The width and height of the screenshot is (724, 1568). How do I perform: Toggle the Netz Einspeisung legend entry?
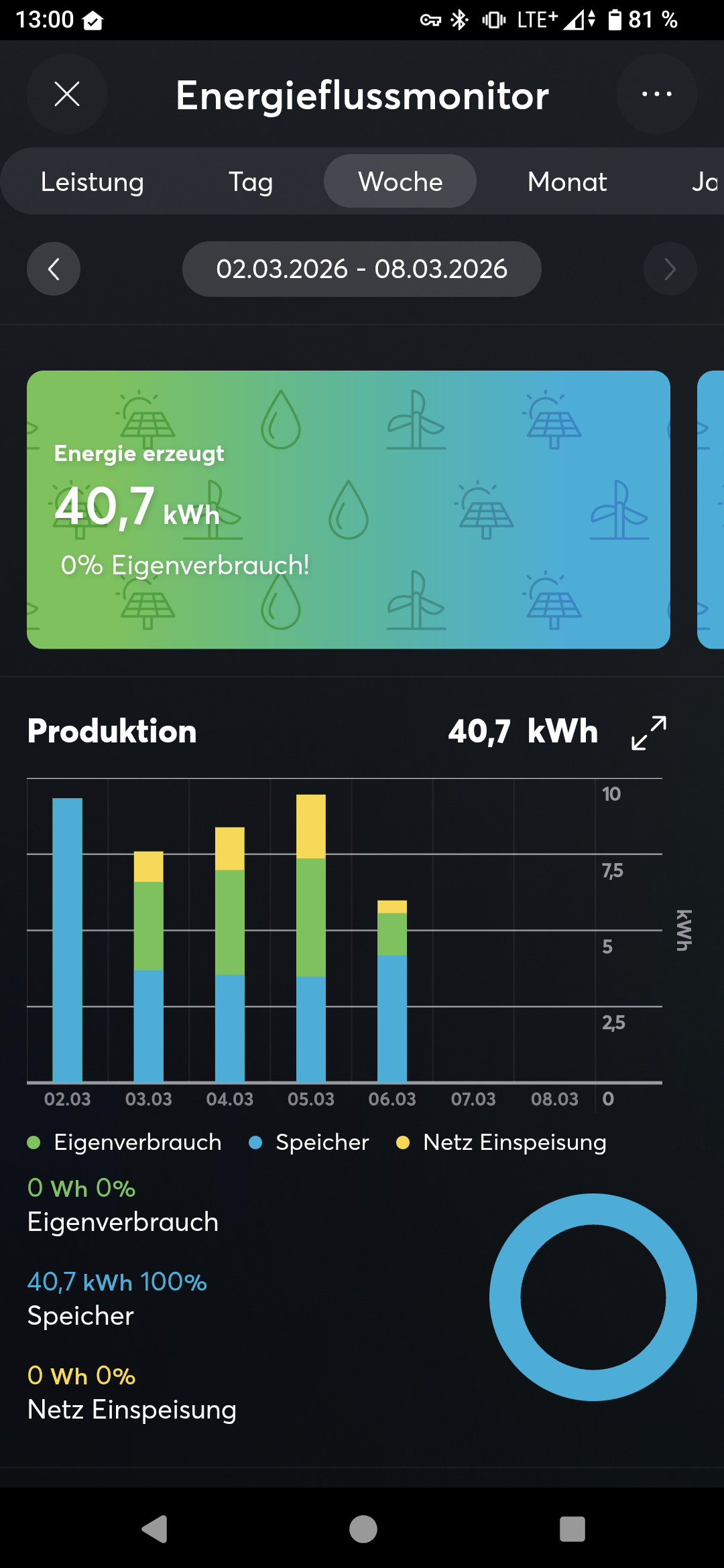tap(501, 1142)
